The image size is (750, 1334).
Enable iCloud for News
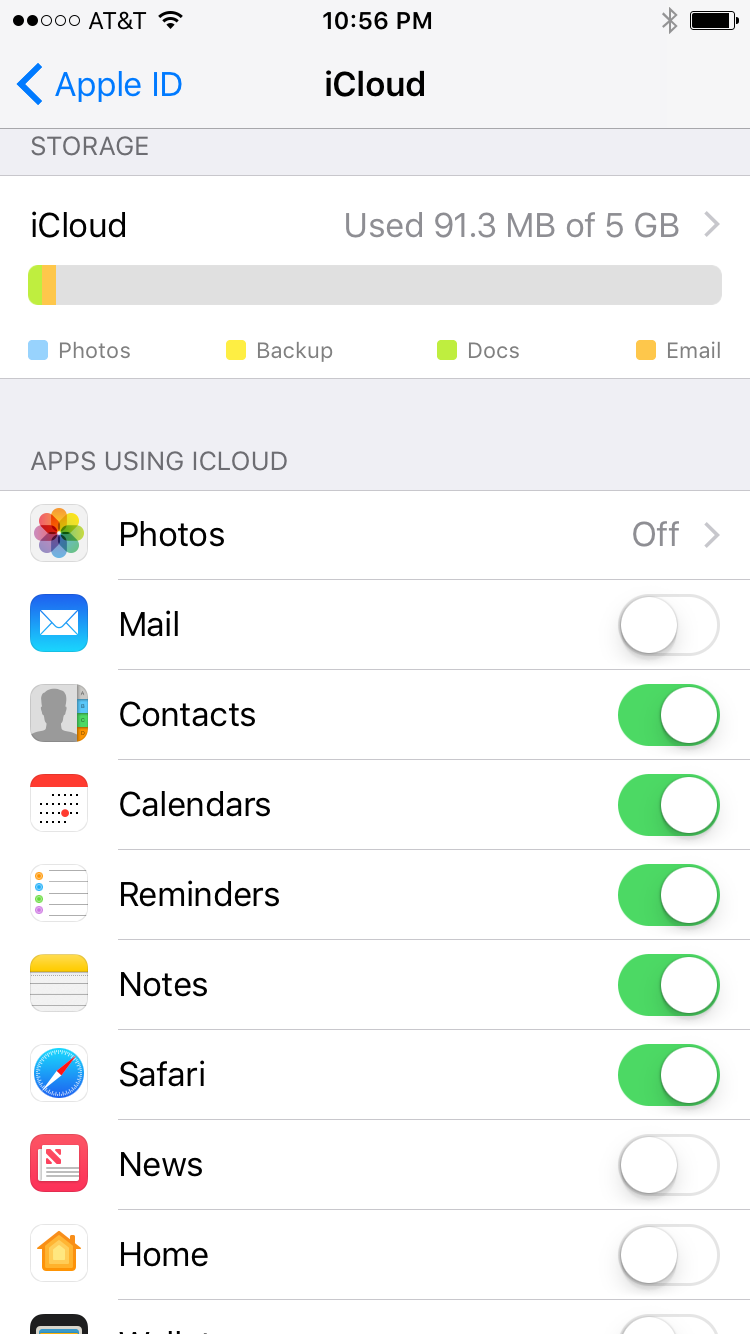[668, 1165]
